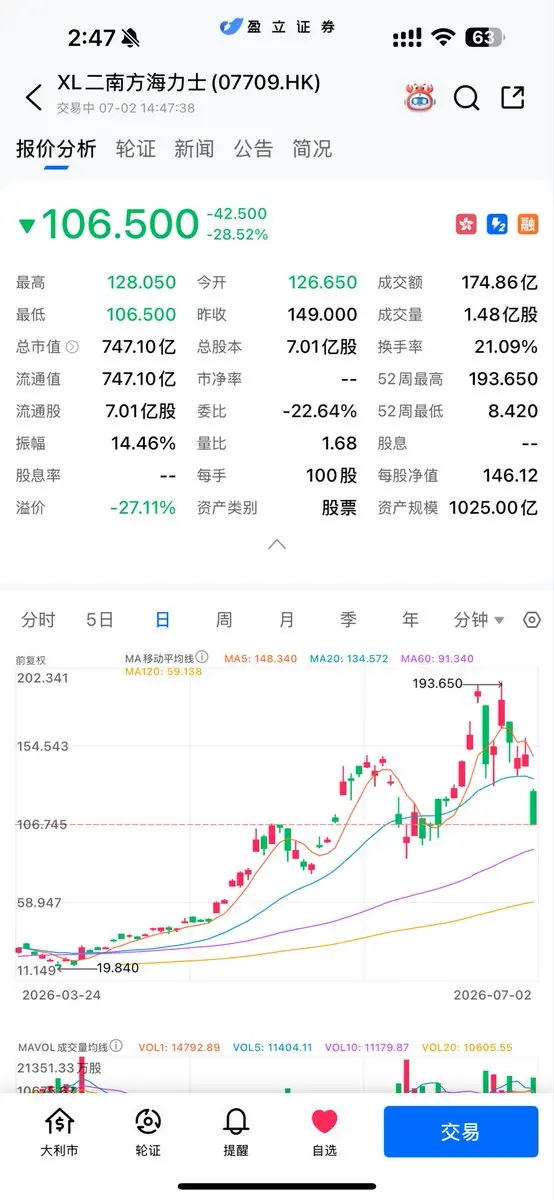The image size is (554, 1200).
Task: Open the 分钟 interval dropdown
Action: pyautogui.click(x=478, y=620)
